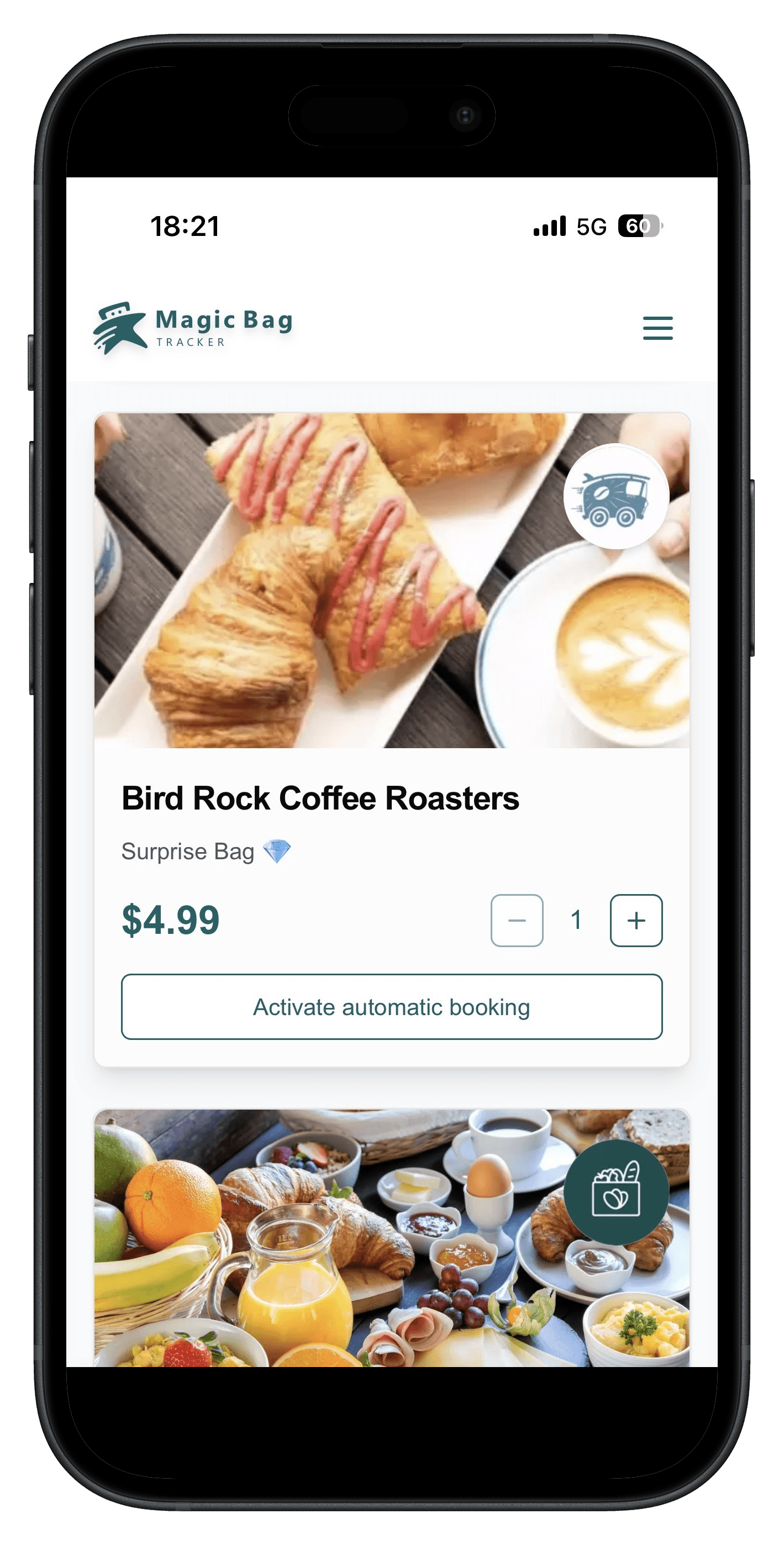Increase Surprise Bag quantity with plus

[636, 920]
